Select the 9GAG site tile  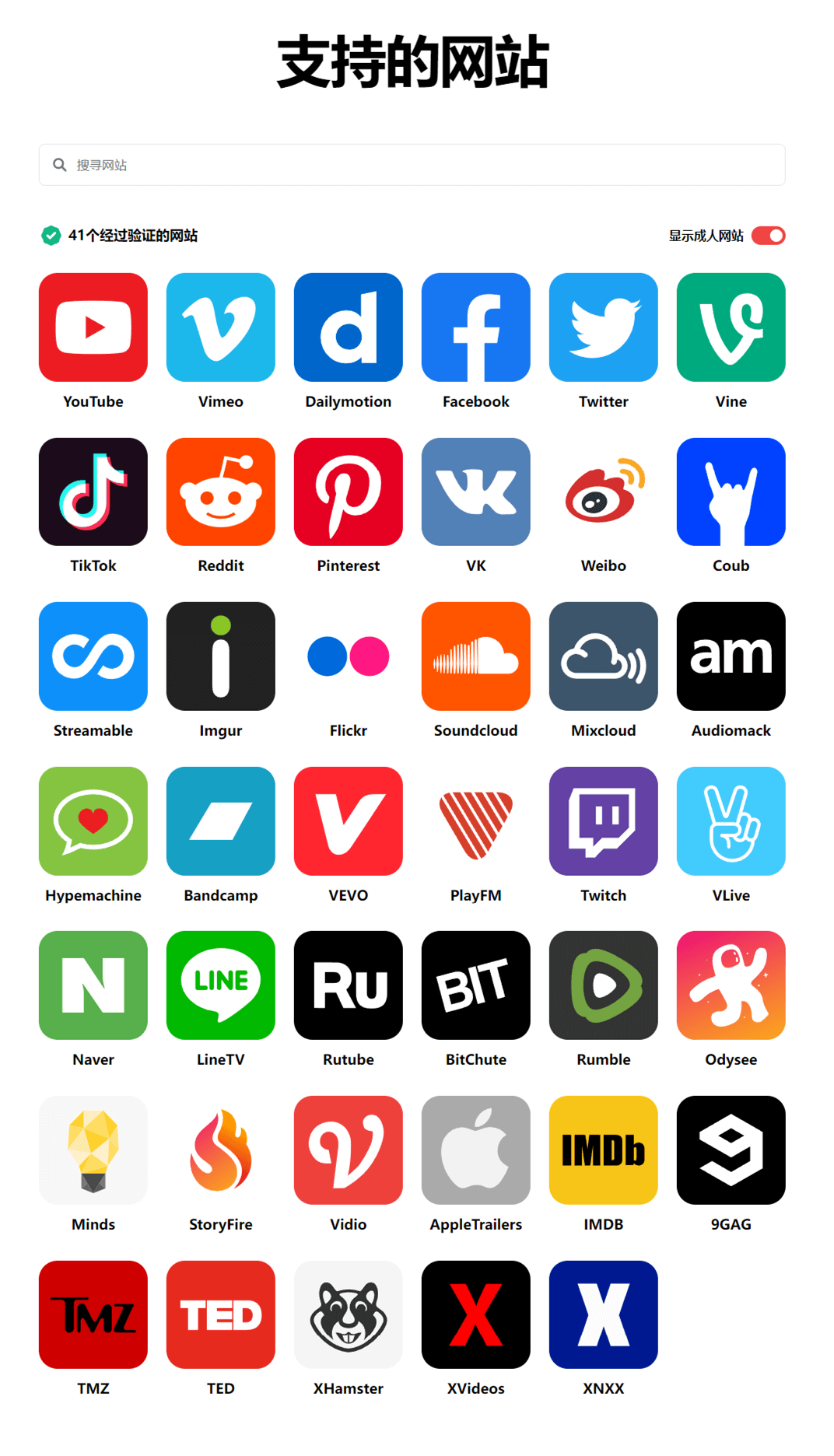[731, 1150]
